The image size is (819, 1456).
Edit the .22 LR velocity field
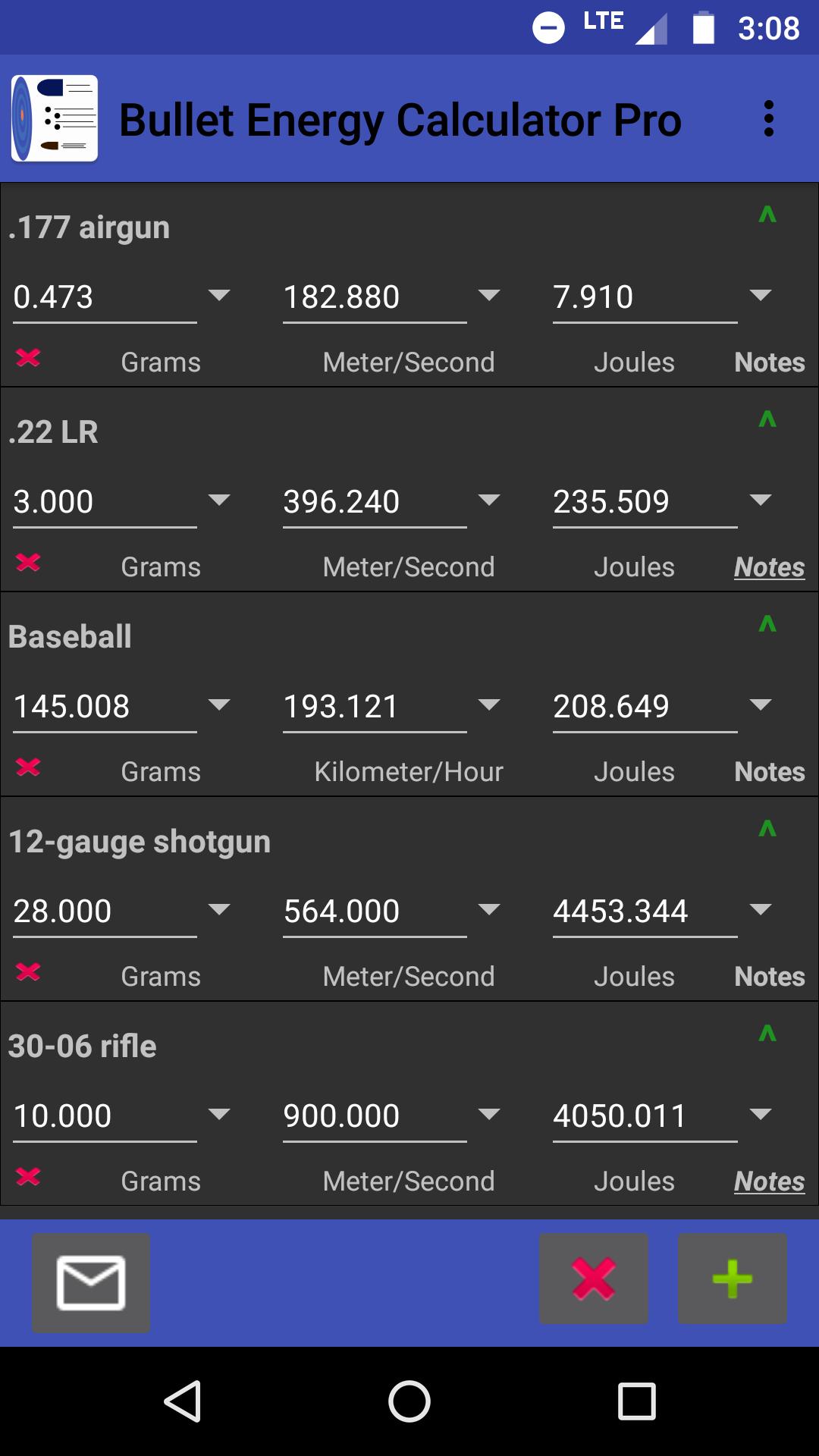point(374,502)
